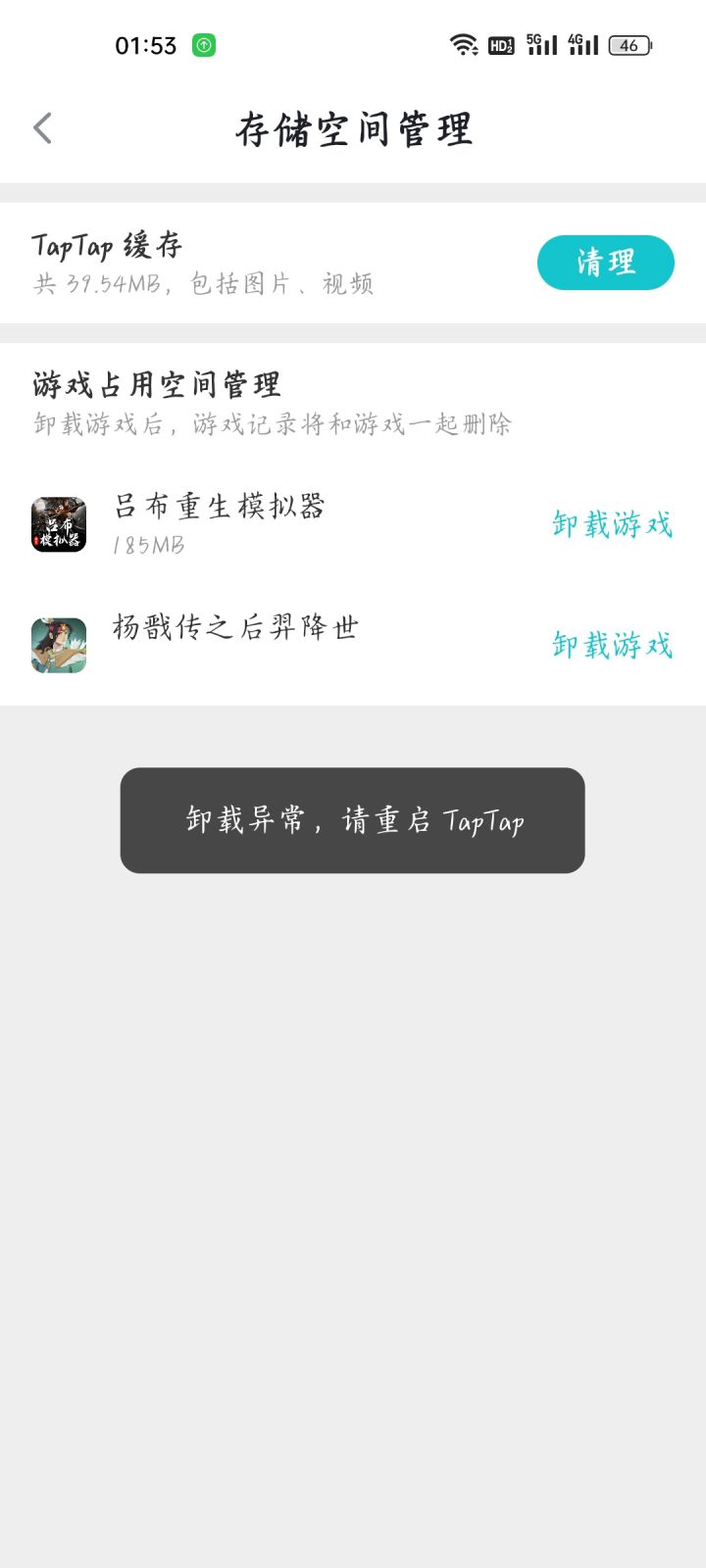This screenshot has width=706, height=1568.
Task: Tap 卸载游戏 next to 杨戬传之后羿降世
Action: (610, 644)
